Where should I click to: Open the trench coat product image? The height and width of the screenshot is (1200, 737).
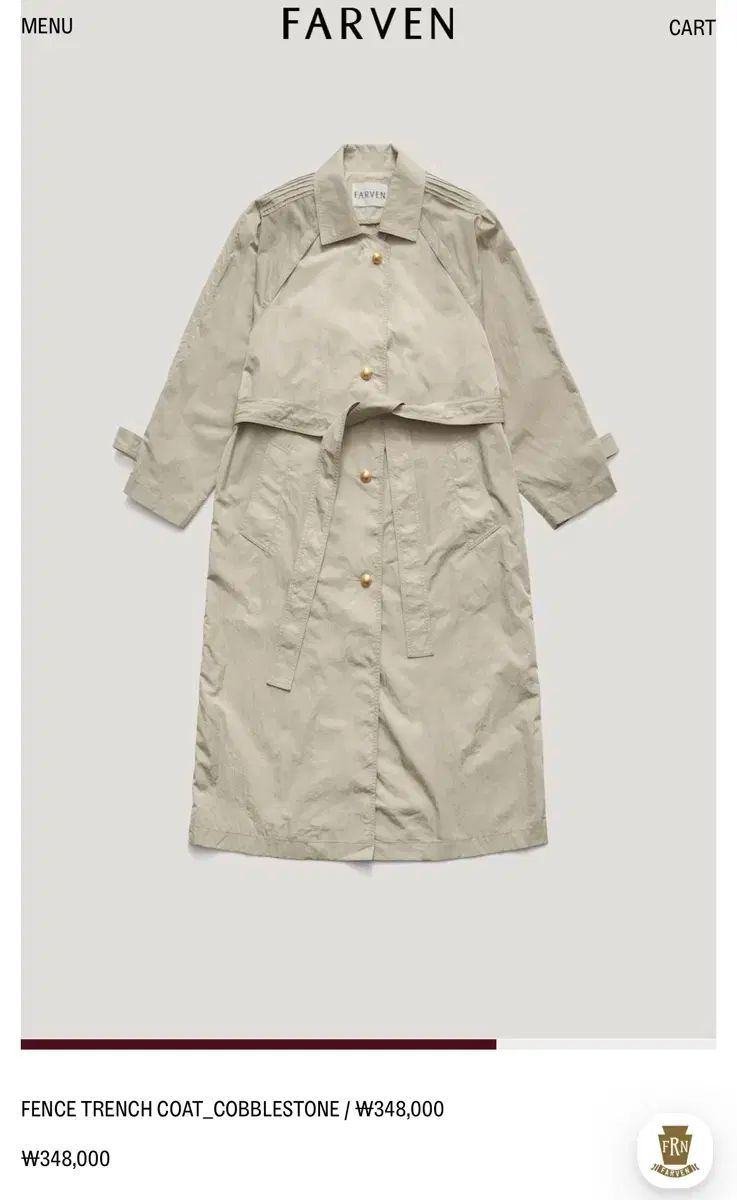click(x=368, y=500)
